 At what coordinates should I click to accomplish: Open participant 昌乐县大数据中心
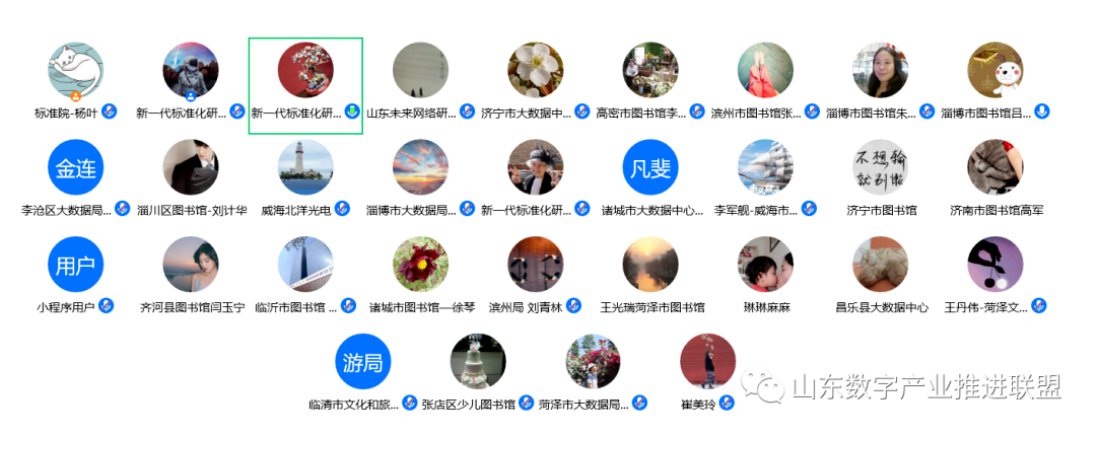(880, 265)
